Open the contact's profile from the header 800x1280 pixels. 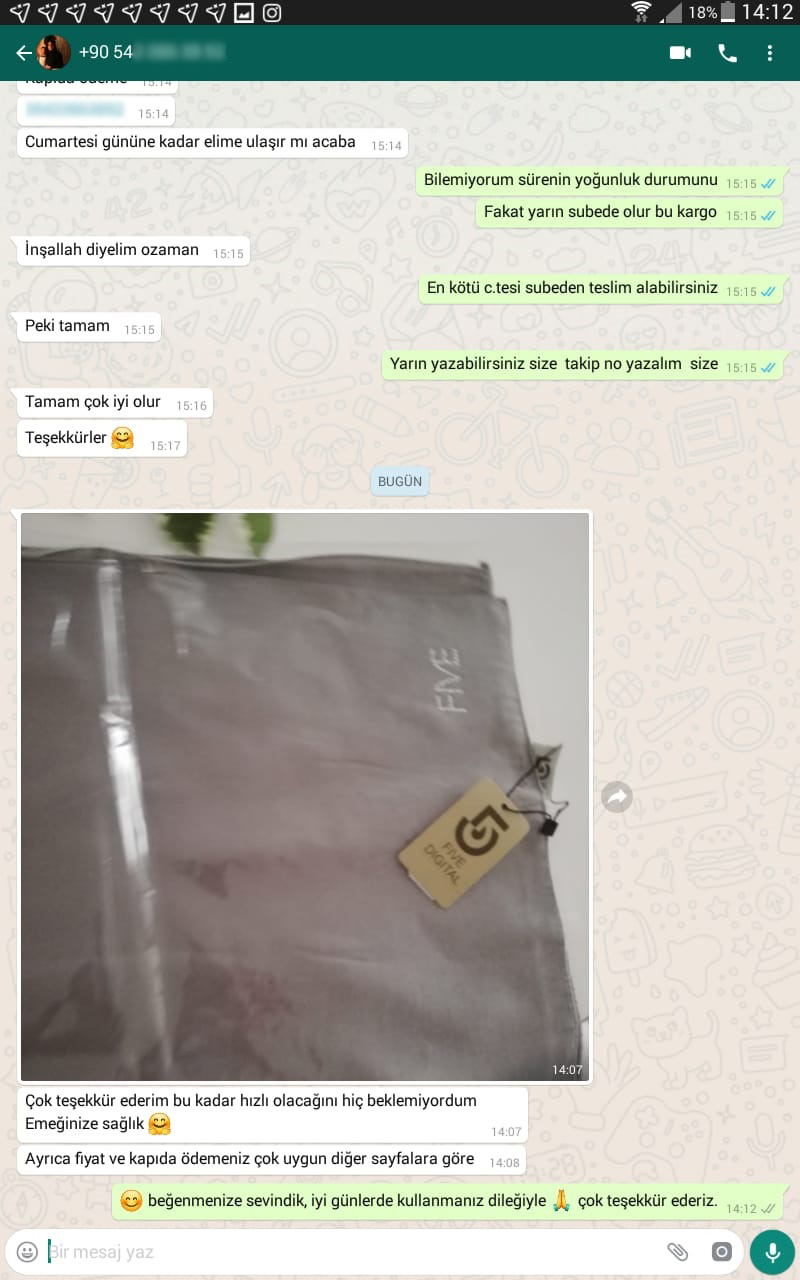(150, 53)
